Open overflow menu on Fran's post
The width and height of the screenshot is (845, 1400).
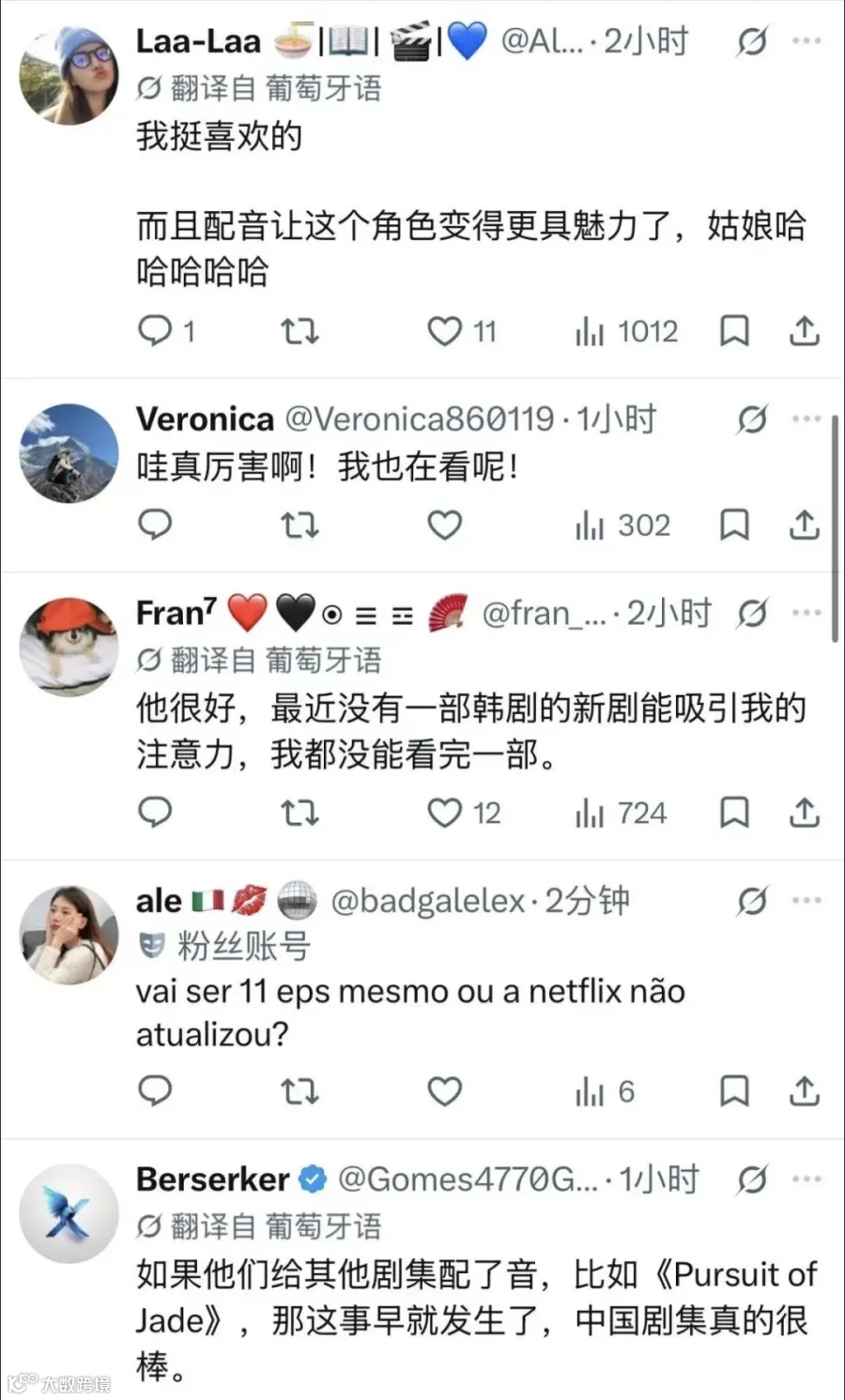tap(807, 613)
